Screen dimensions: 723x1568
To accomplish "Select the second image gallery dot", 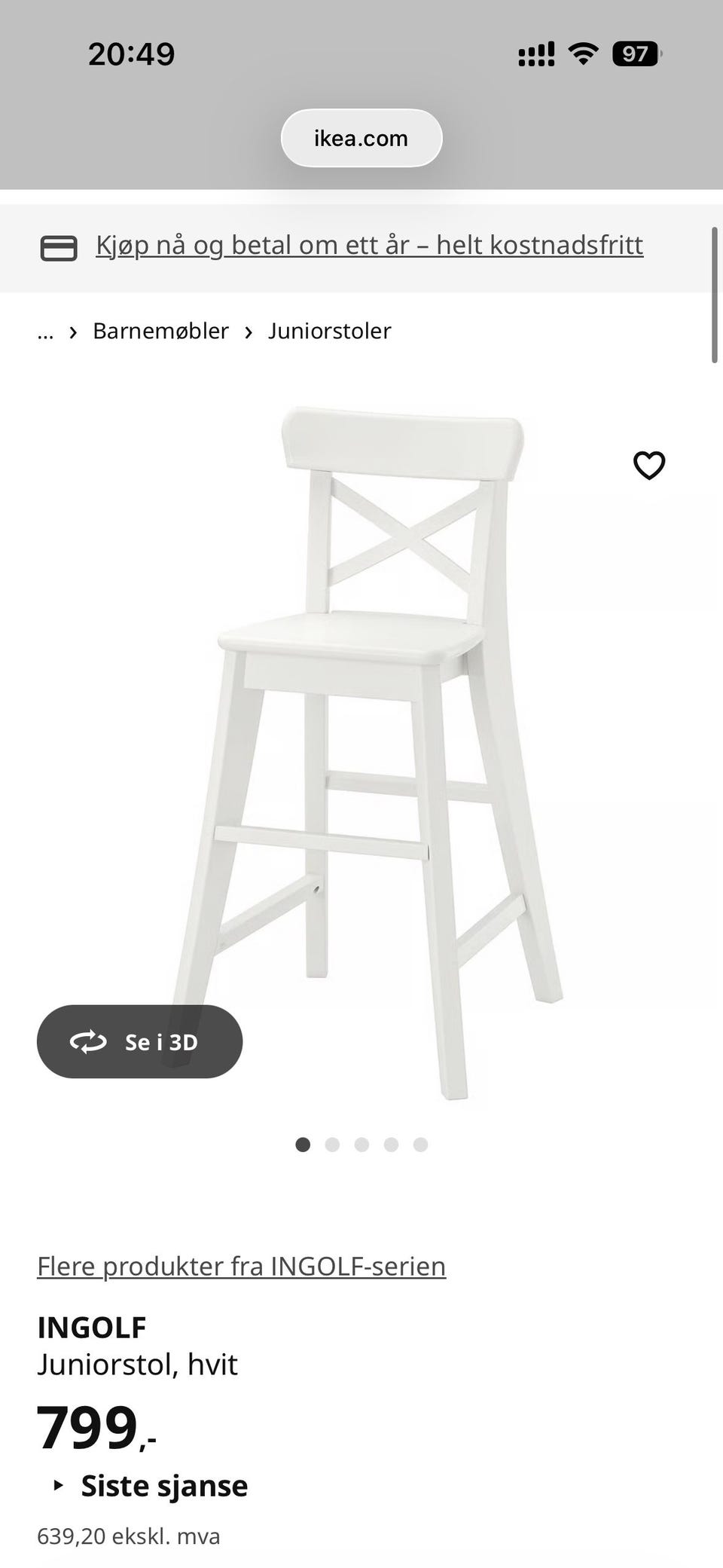I will point(332,1145).
